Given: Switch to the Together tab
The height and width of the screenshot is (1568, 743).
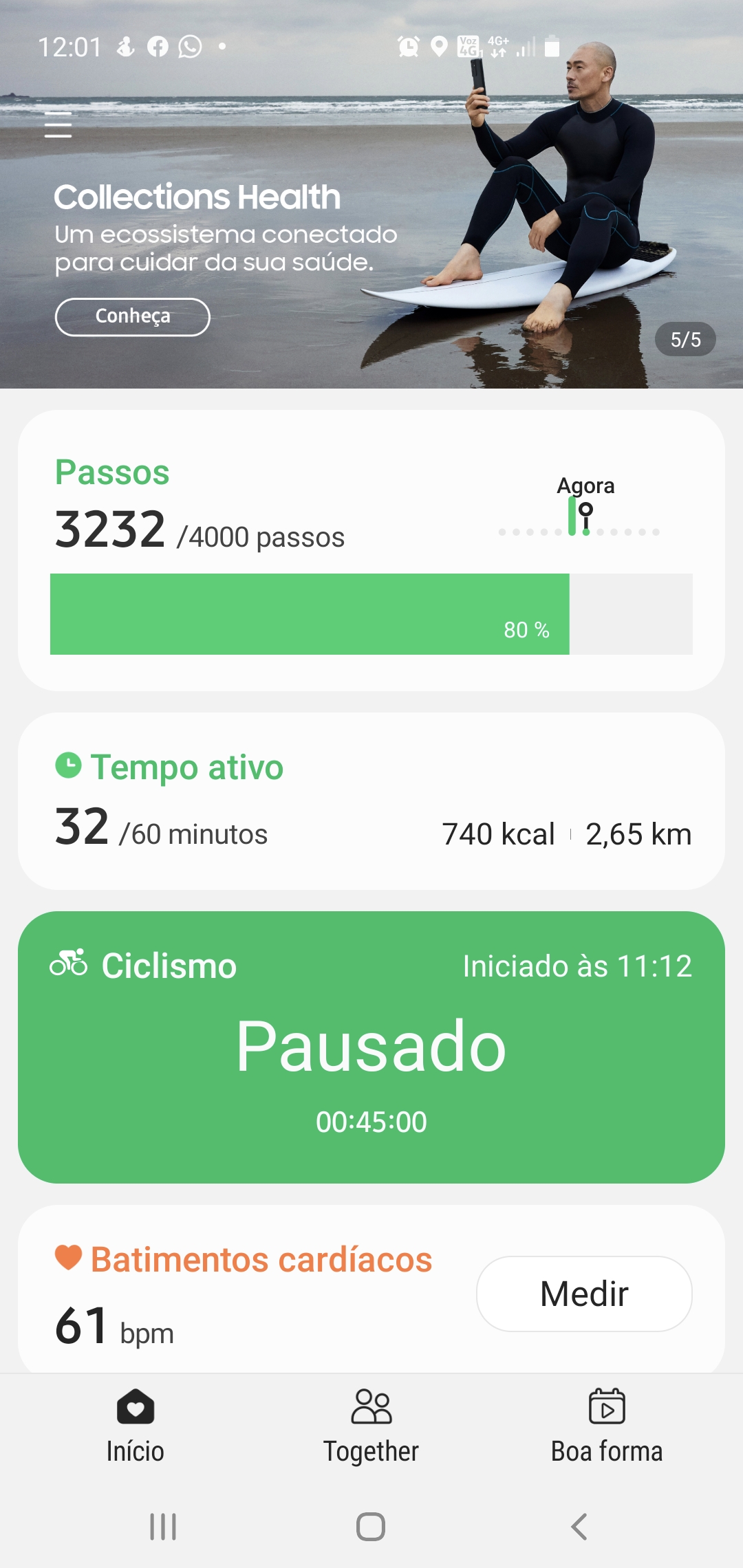Looking at the screenshot, I should [371, 1427].
